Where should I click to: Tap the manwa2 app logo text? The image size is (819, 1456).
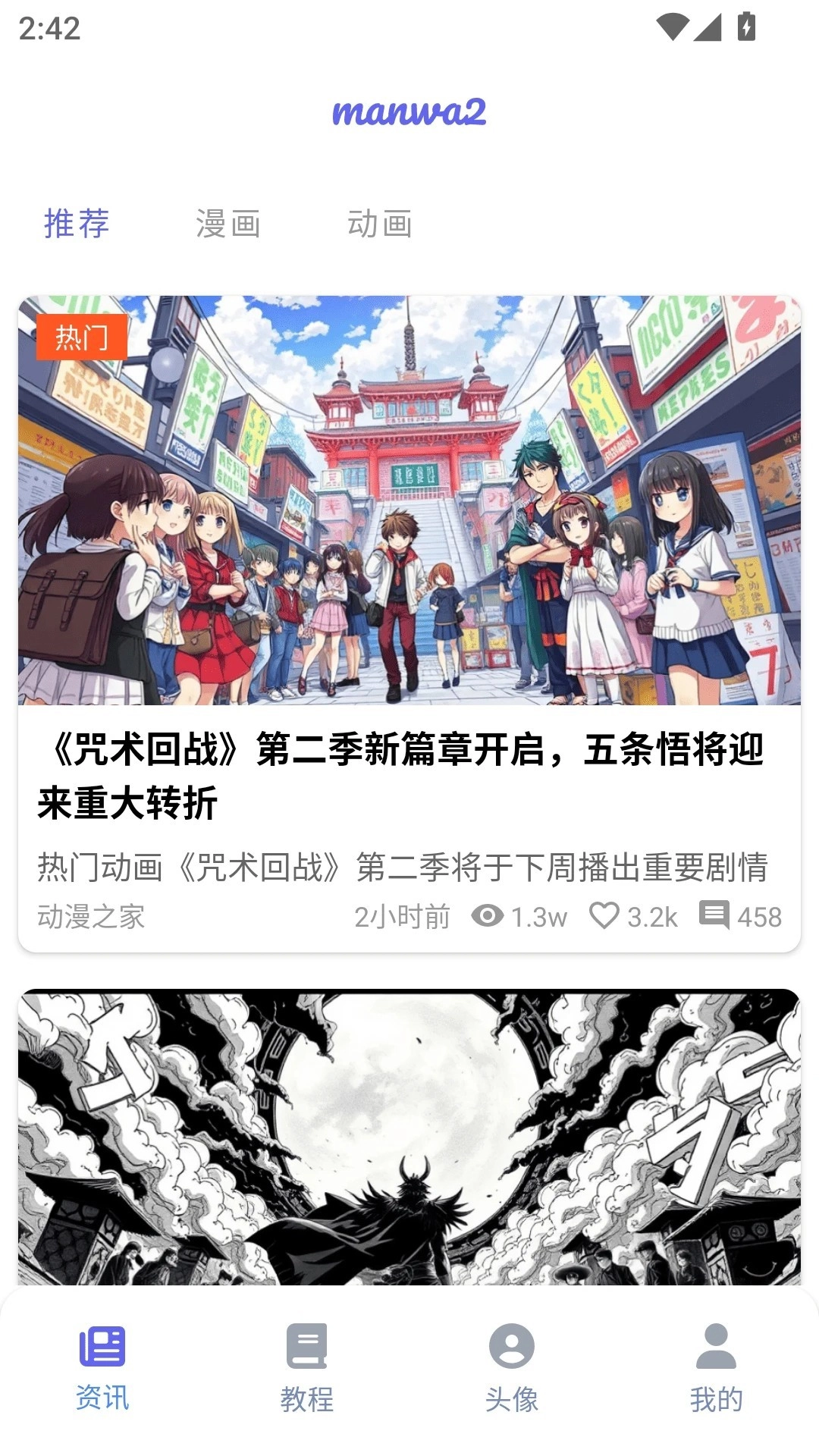click(409, 114)
